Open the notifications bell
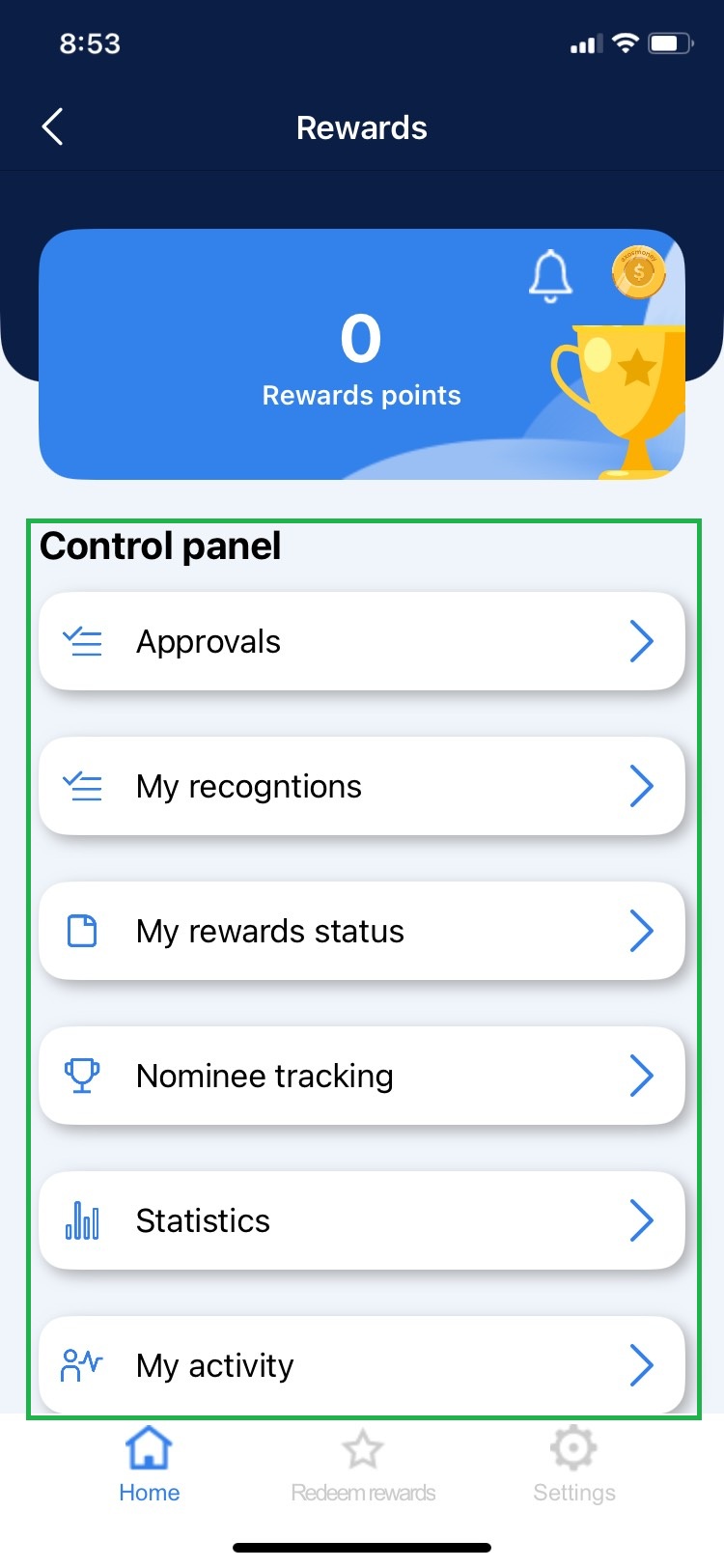724x1568 pixels. click(550, 276)
